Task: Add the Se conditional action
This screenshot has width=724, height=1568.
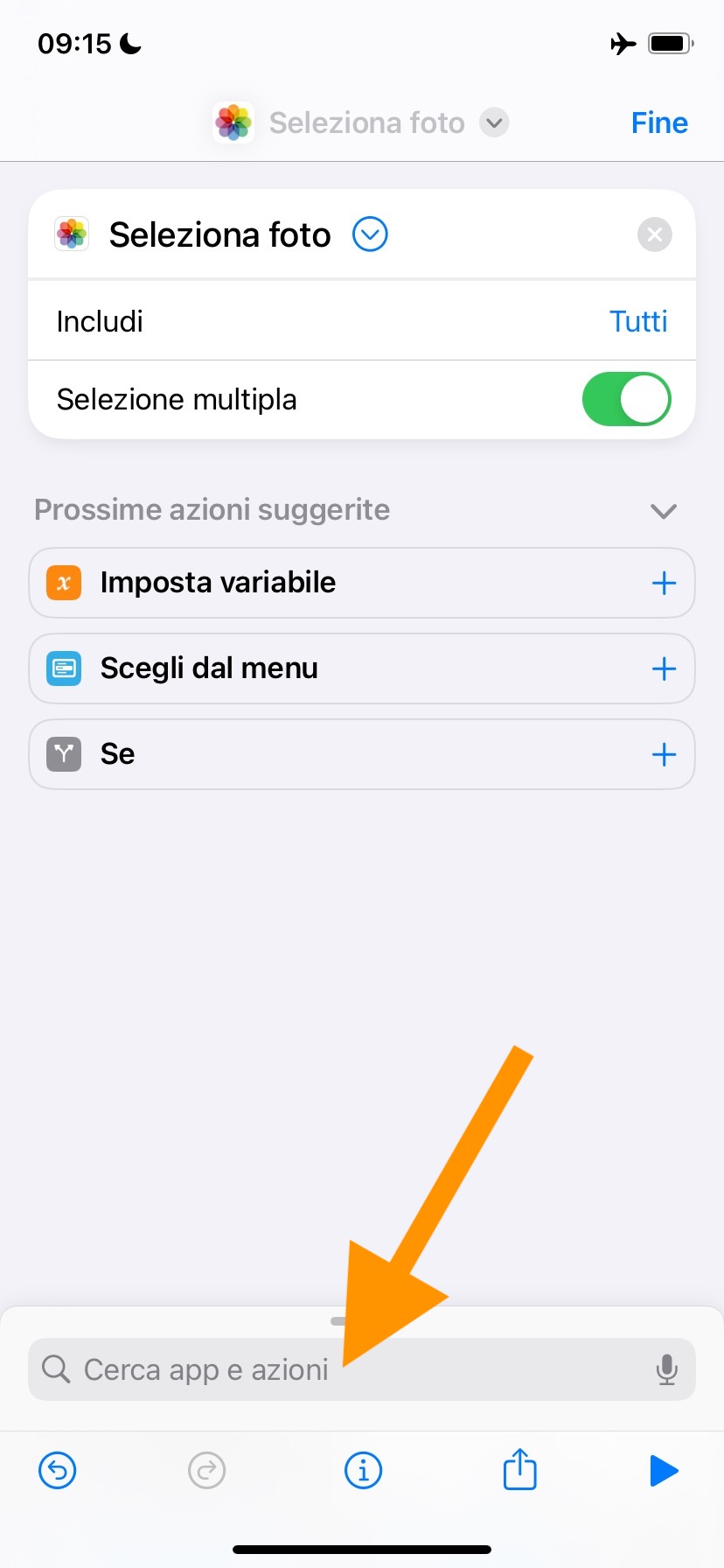Action: coord(664,754)
